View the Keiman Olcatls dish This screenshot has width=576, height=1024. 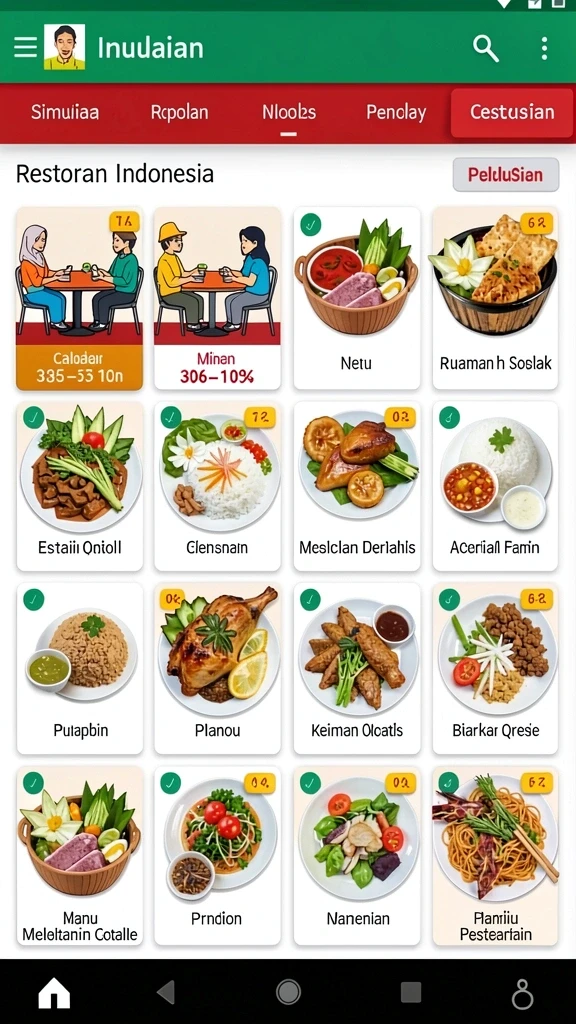click(357, 669)
